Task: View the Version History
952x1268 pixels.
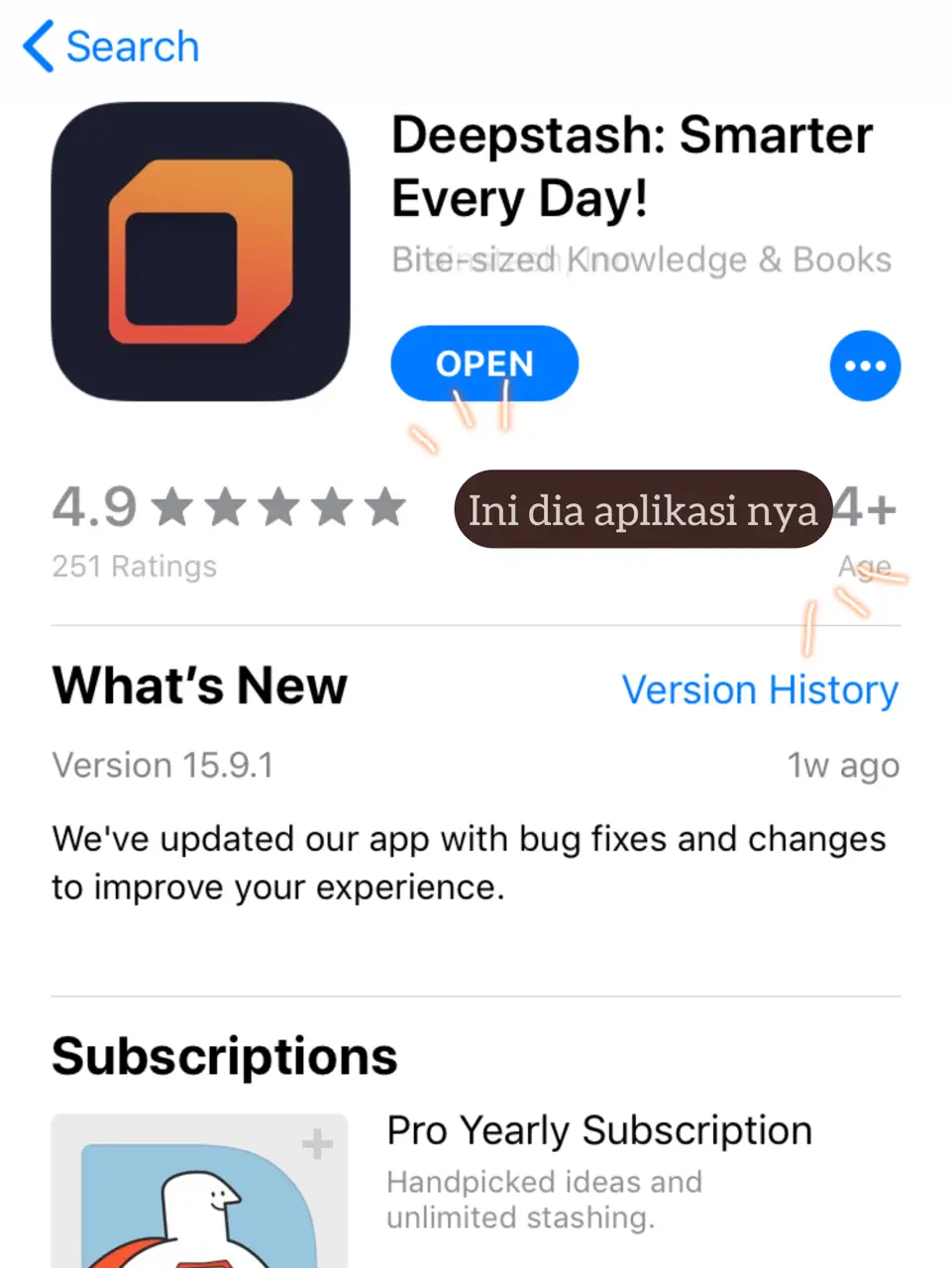Action: pyautogui.click(x=760, y=689)
